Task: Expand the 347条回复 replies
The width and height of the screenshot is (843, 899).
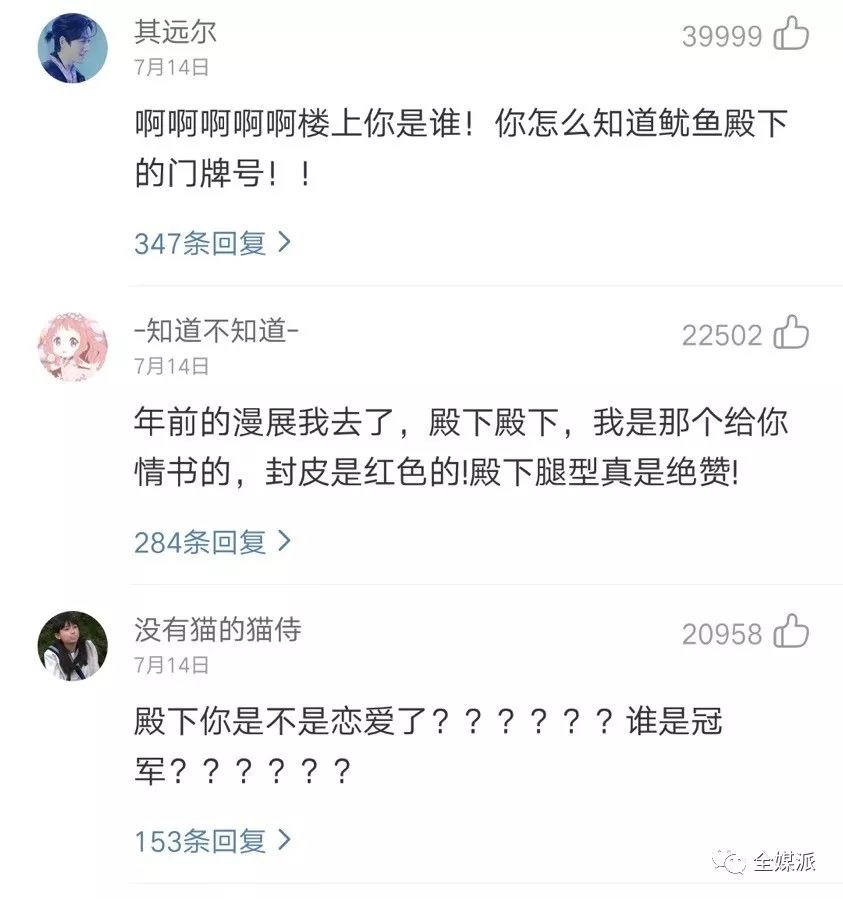Action: (x=213, y=243)
